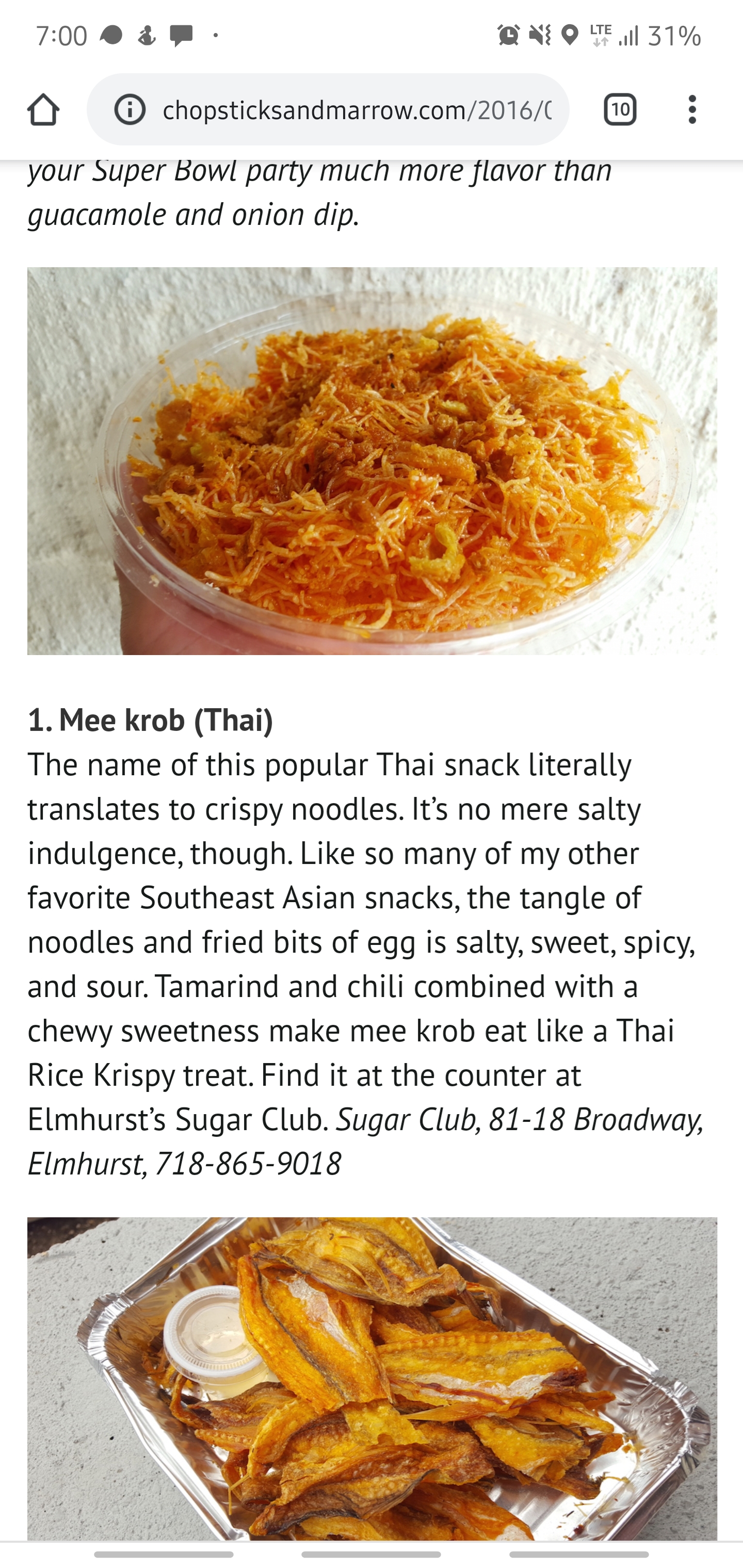The height and width of the screenshot is (1568, 743).
Task: Go to the browser home page
Action: [x=43, y=109]
